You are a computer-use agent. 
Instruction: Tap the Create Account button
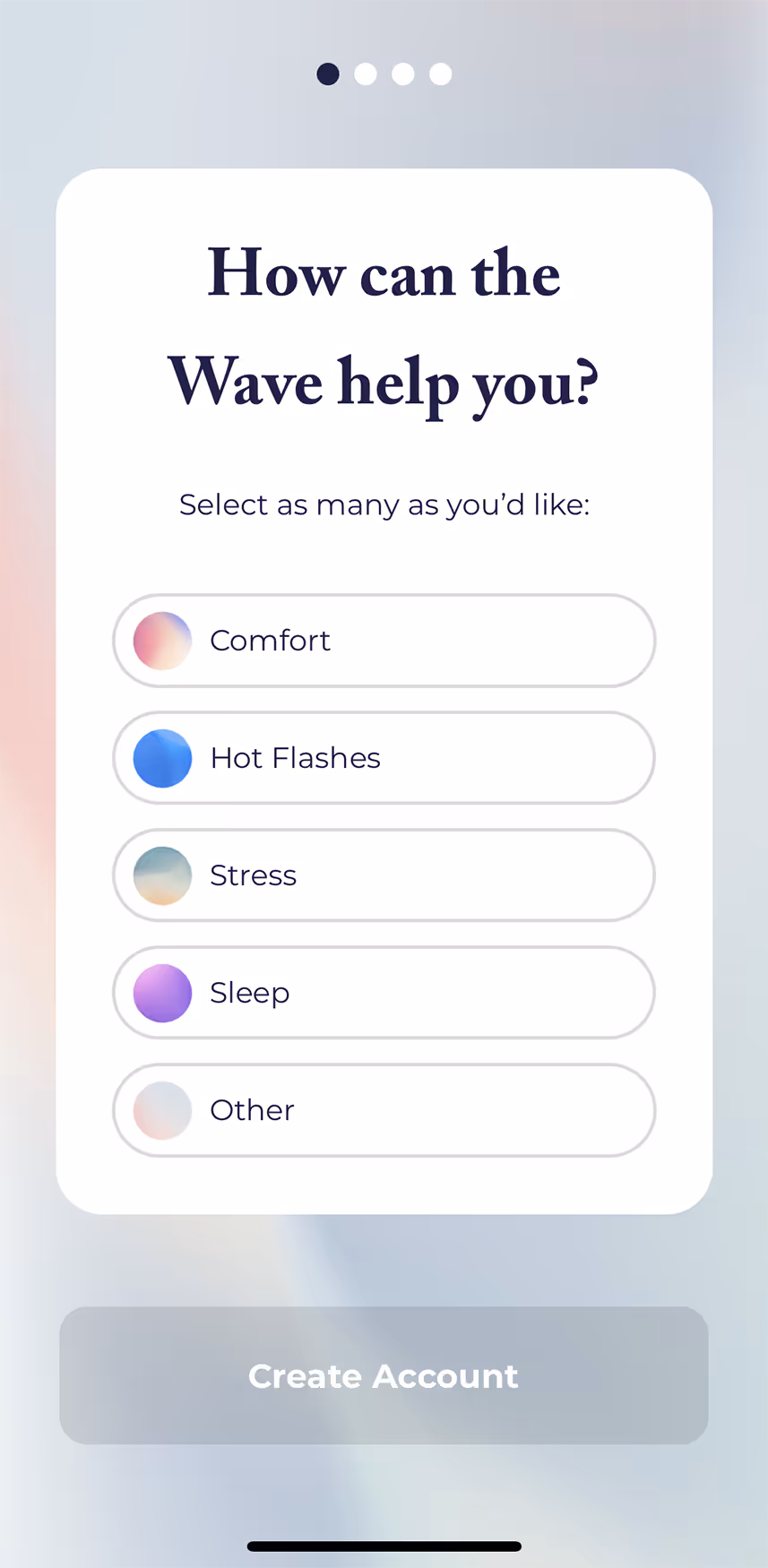384,1376
